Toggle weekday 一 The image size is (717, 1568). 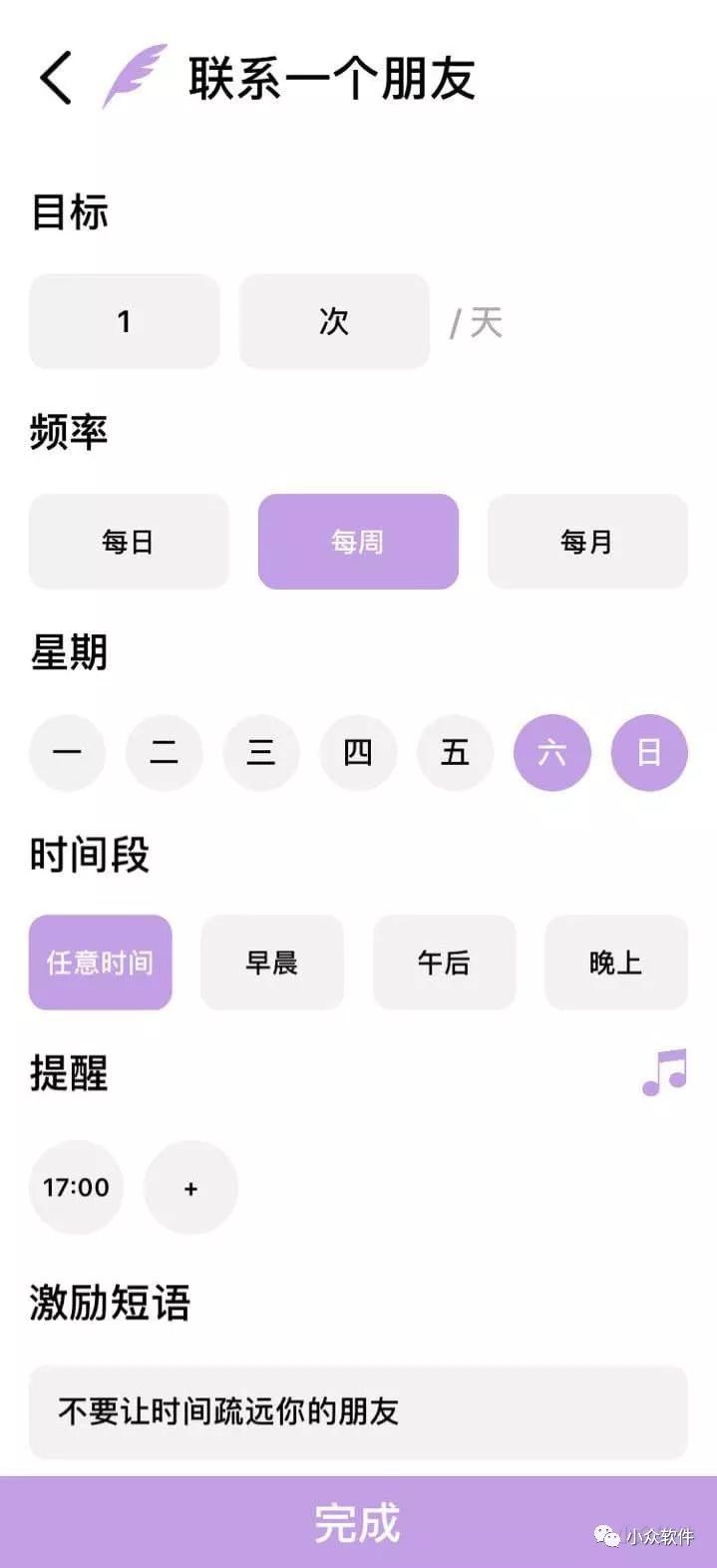(x=68, y=752)
